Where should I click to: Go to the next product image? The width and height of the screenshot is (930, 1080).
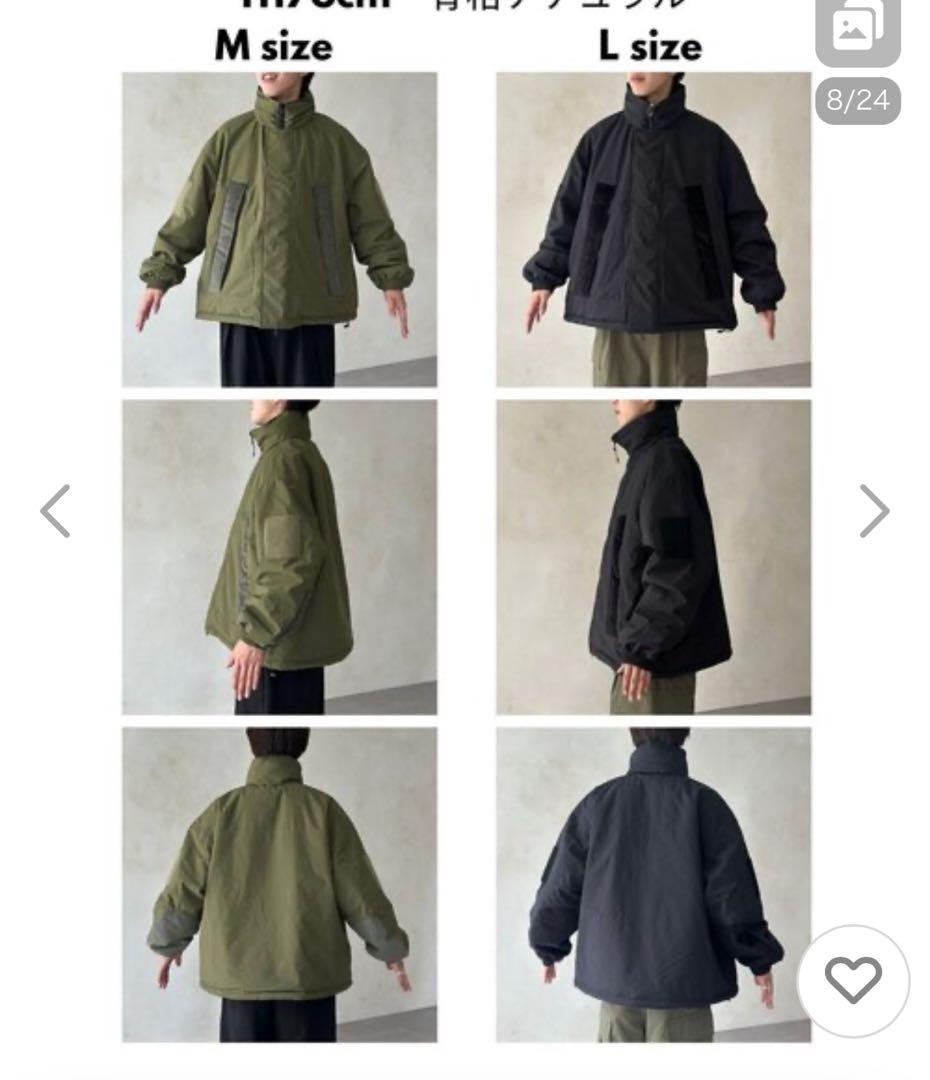(874, 511)
